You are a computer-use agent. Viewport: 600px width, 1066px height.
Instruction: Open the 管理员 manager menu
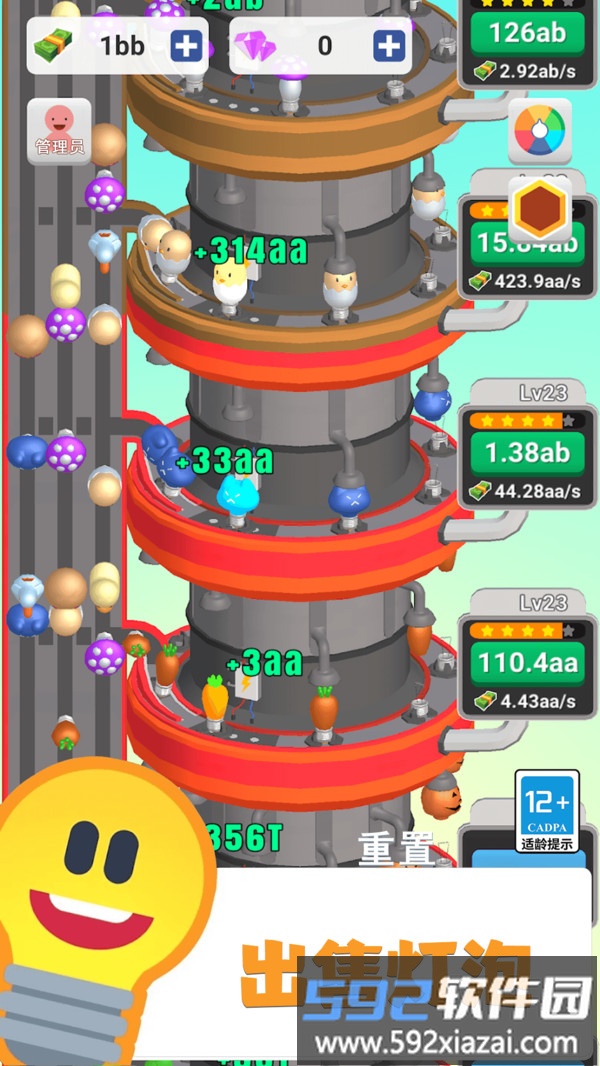[59, 131]
